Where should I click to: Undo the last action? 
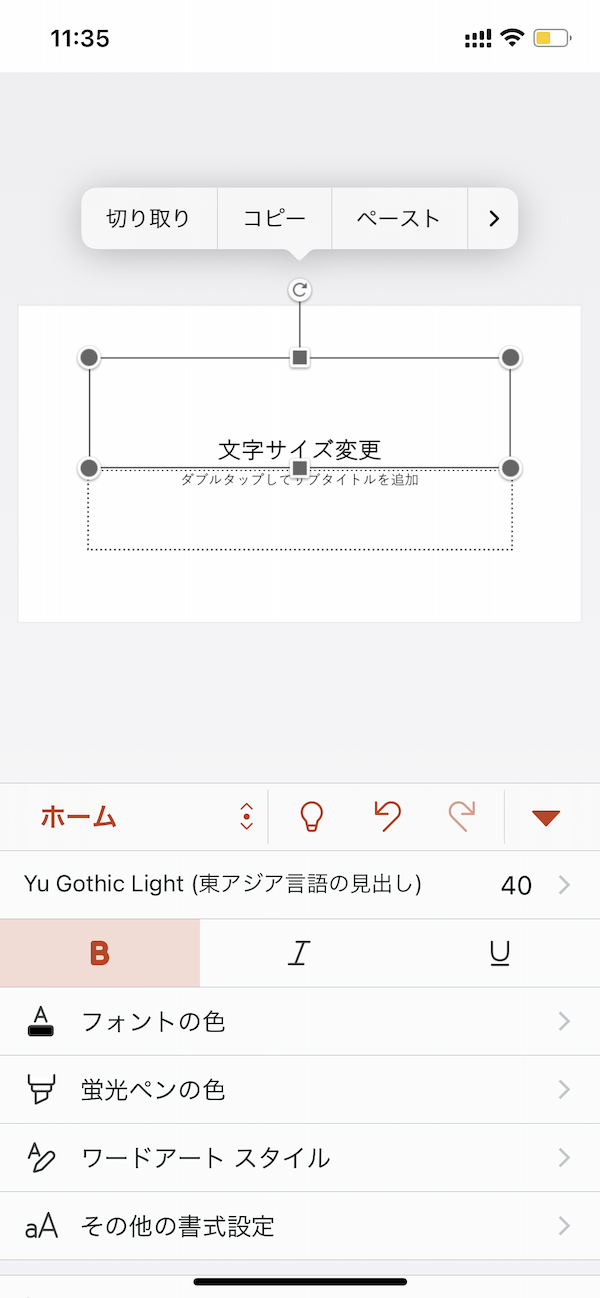pyautogui.click(x=387, y=817)
